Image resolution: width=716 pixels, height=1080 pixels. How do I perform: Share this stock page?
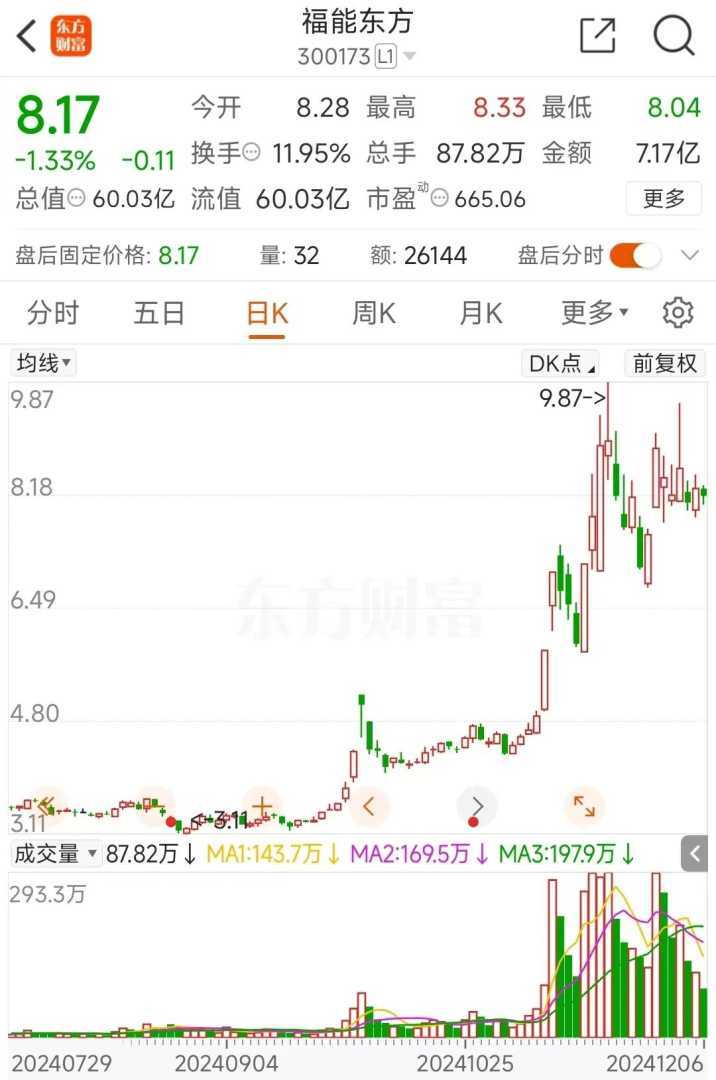597,36
